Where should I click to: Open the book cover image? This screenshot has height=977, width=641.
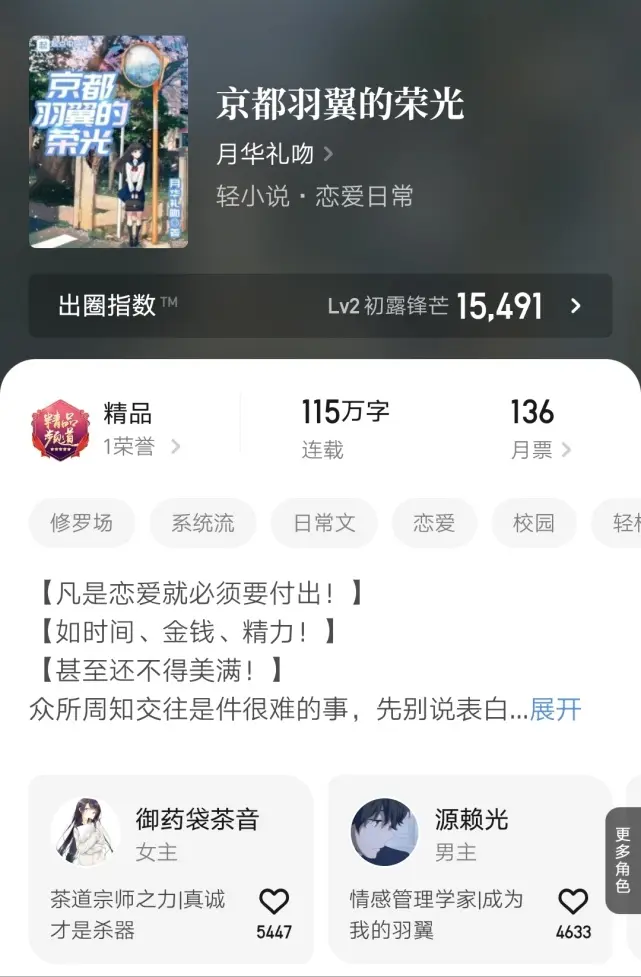[x=108, y=141]
